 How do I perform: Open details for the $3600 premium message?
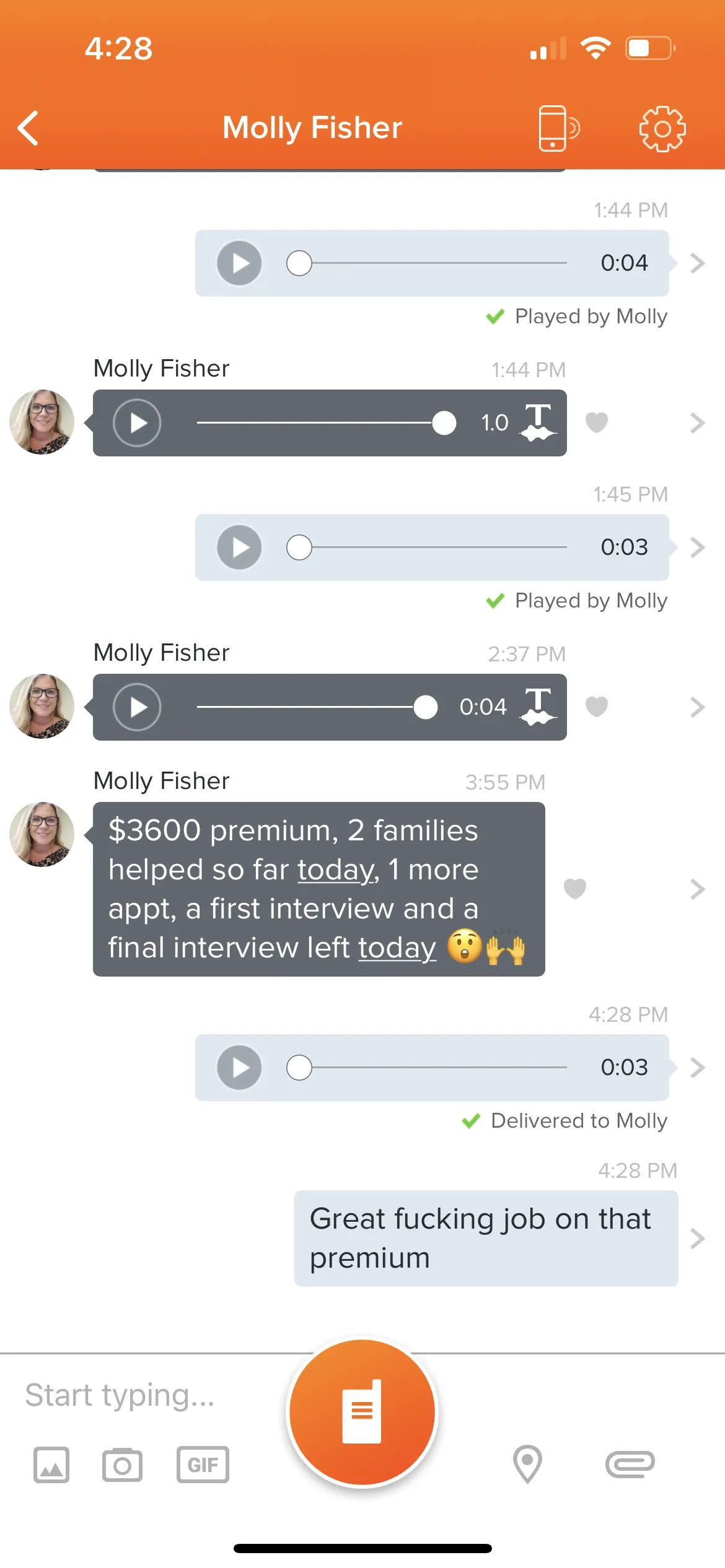pyautogui.click(x=698, y=889)
